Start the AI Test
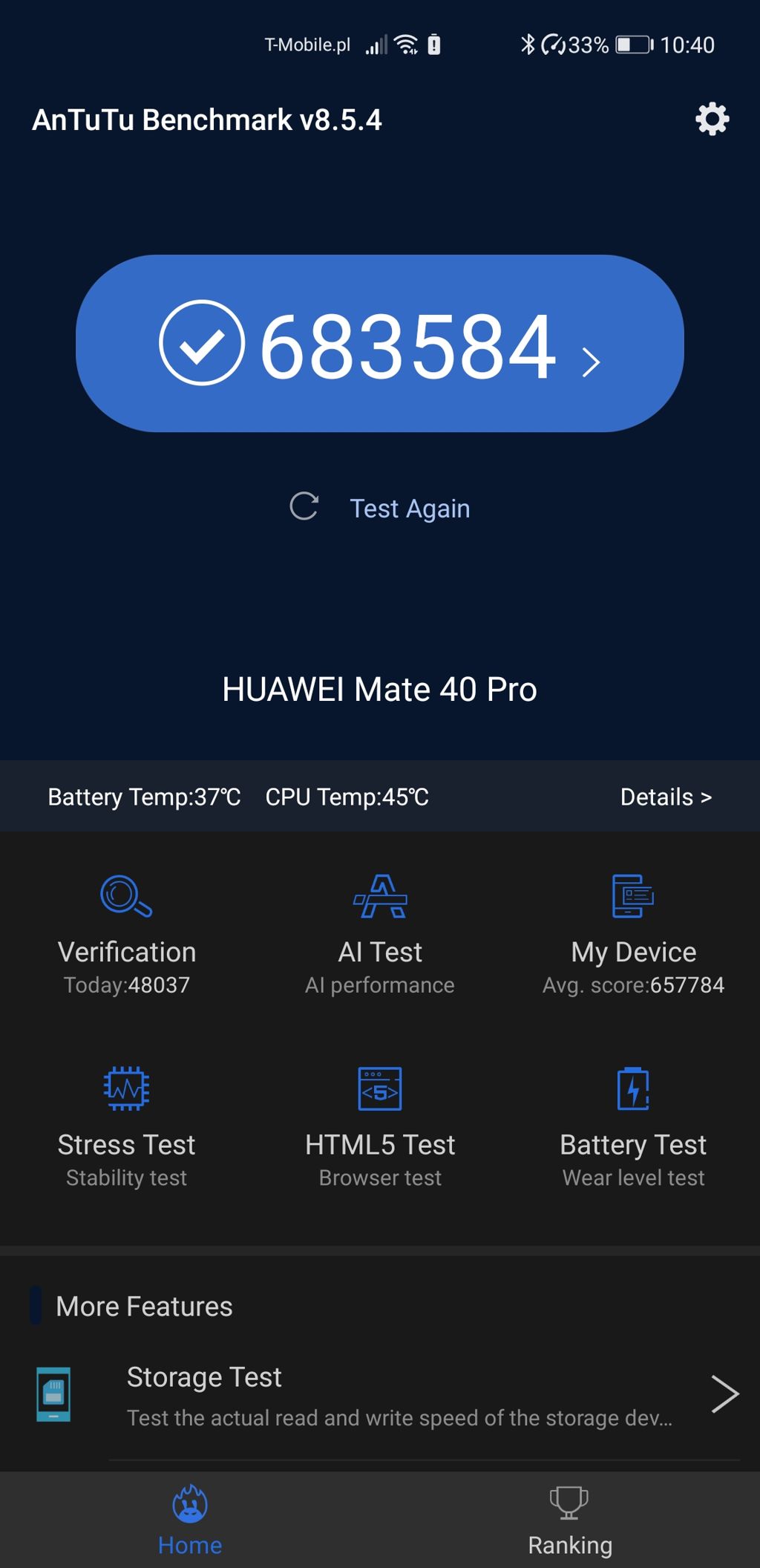 click(x=379, y=934)
